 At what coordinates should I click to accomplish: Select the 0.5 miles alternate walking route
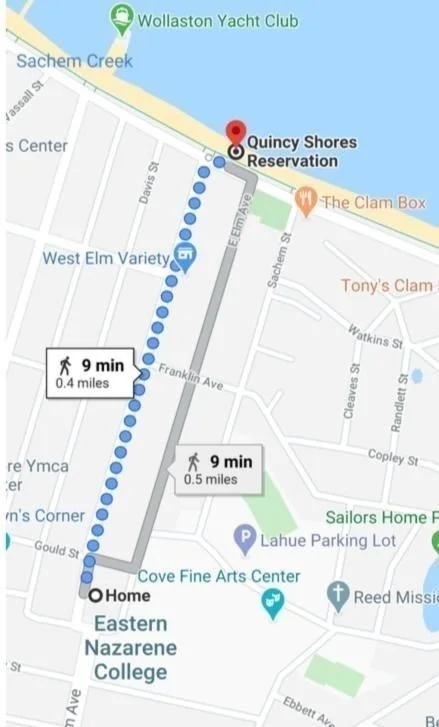point(218,470)
